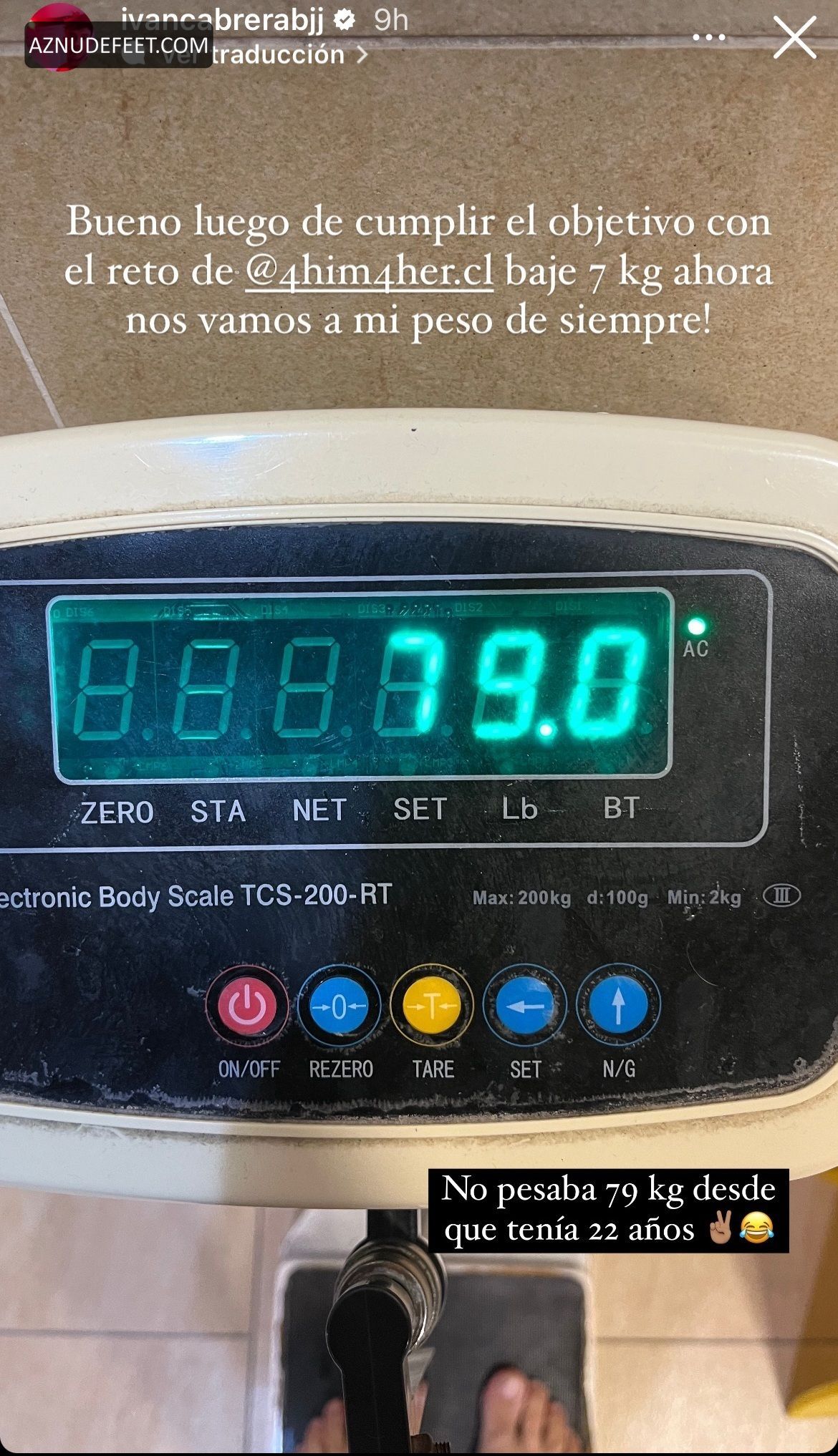Open the three-dot options menu
This screenshot has width=838, height=1456.
click(709, 37)
